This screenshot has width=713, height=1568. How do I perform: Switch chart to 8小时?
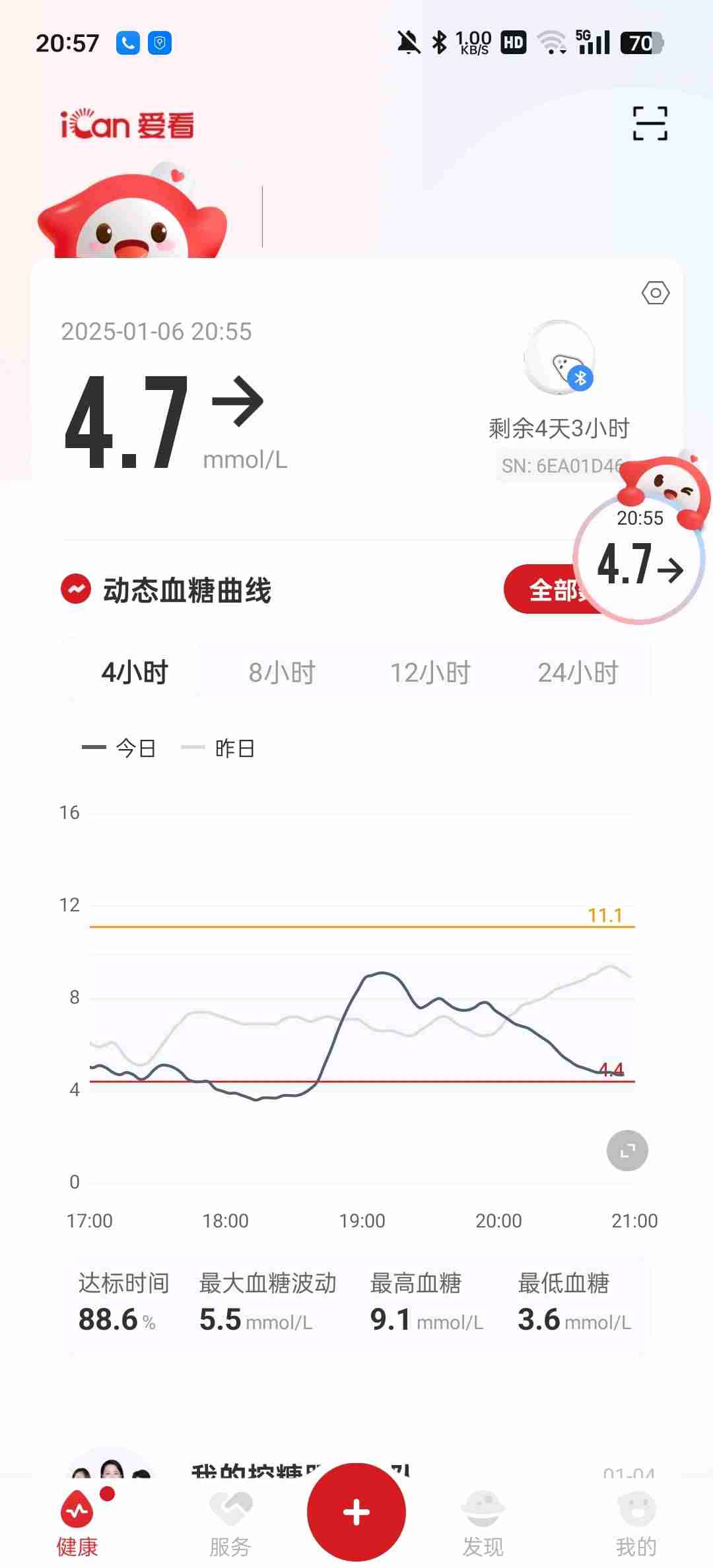pyautogui.click(x=282, y=672)
